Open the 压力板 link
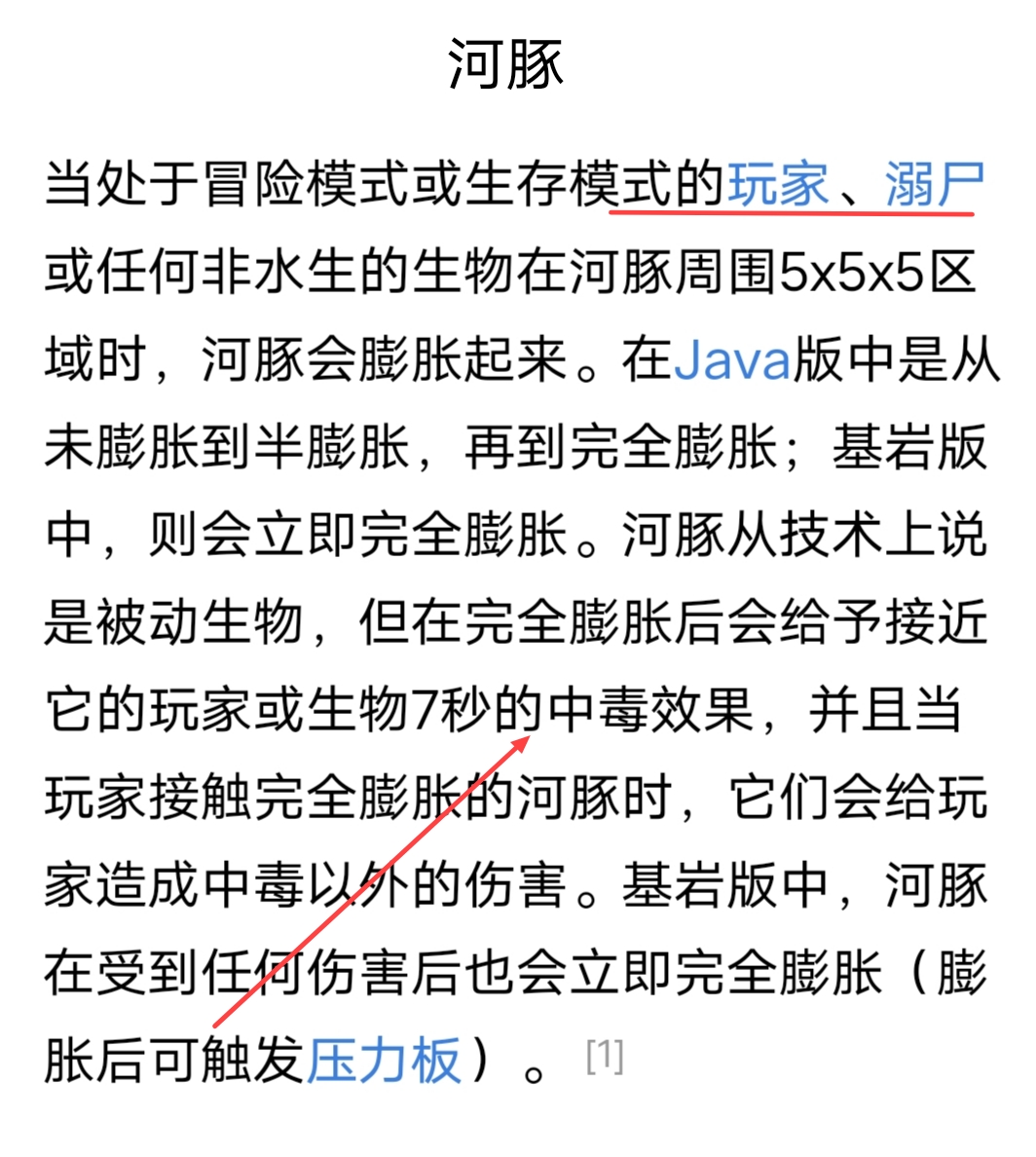The width and height of the screenshot is (1036, 1157). [x=384, y=1061]
